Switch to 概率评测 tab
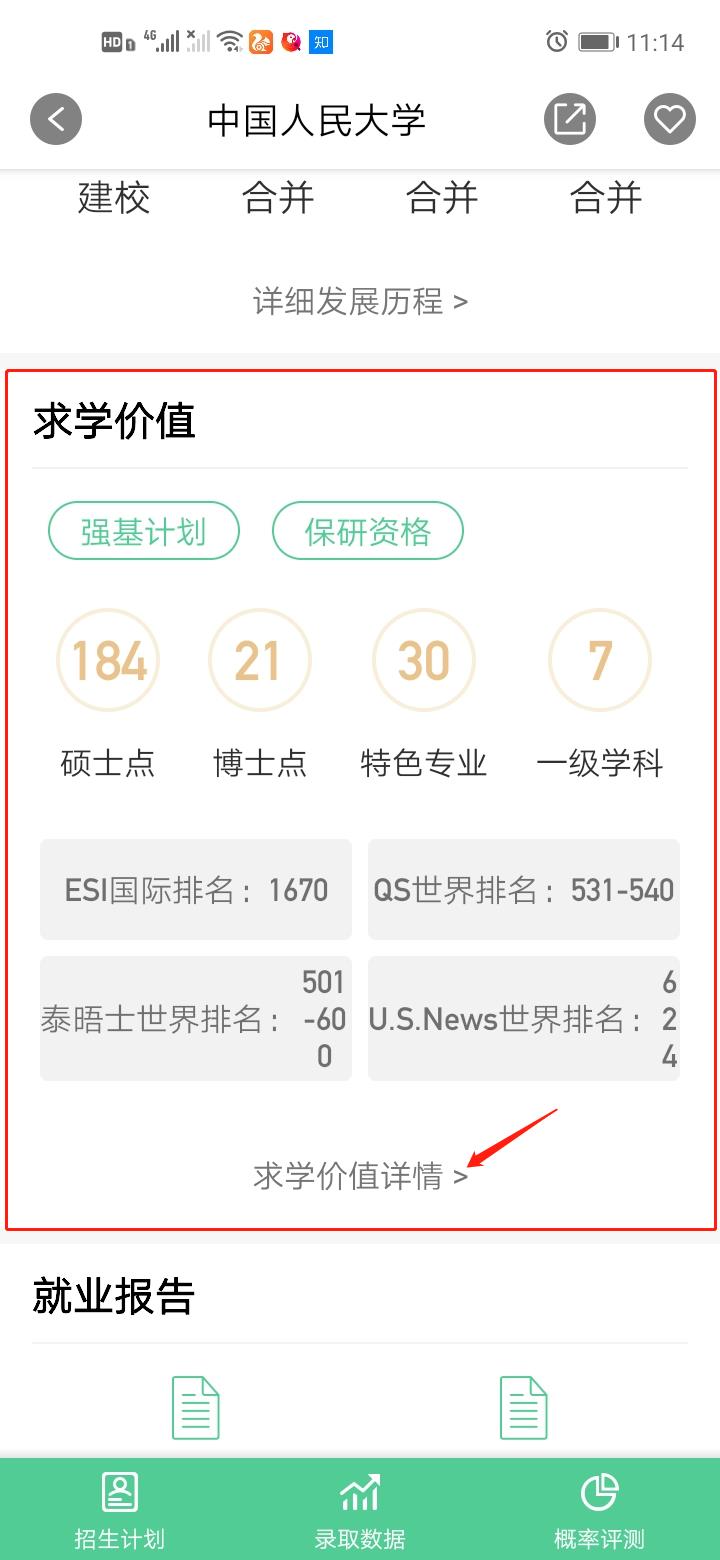 point(600,1510)
